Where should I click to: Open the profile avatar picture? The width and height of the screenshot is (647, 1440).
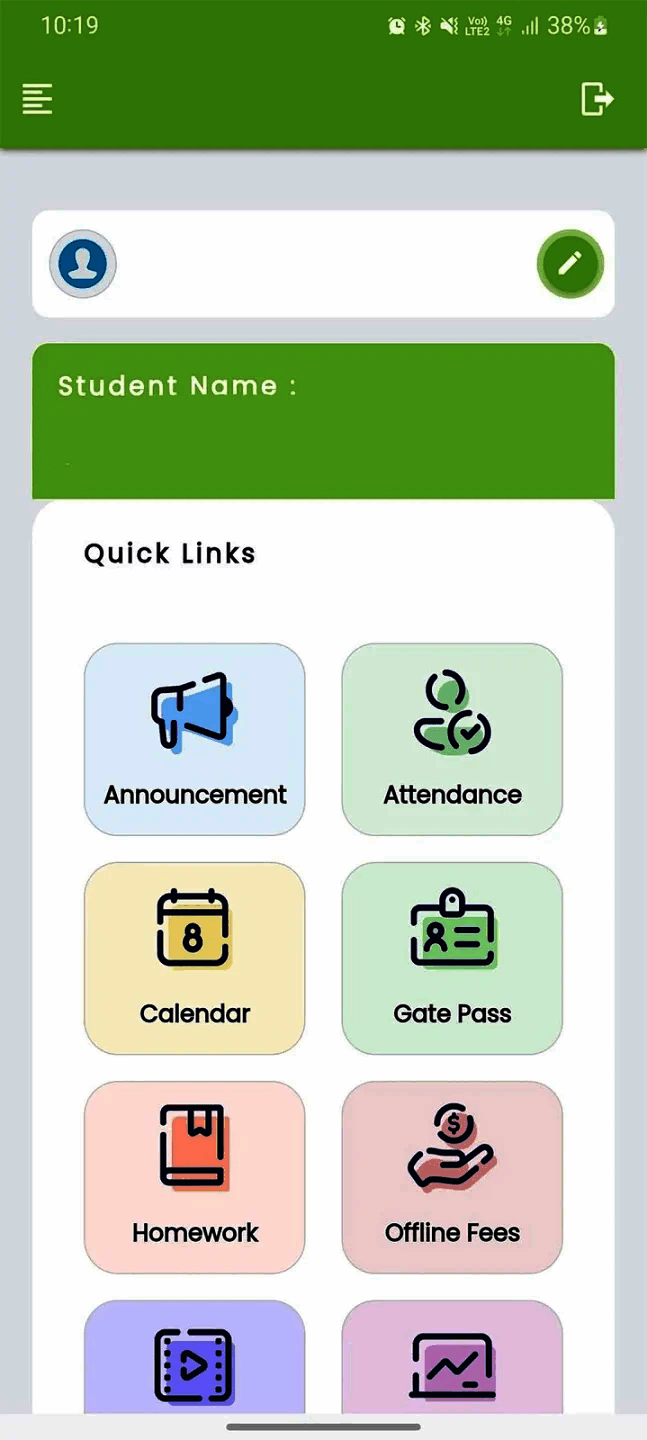[x=83, y=264]
